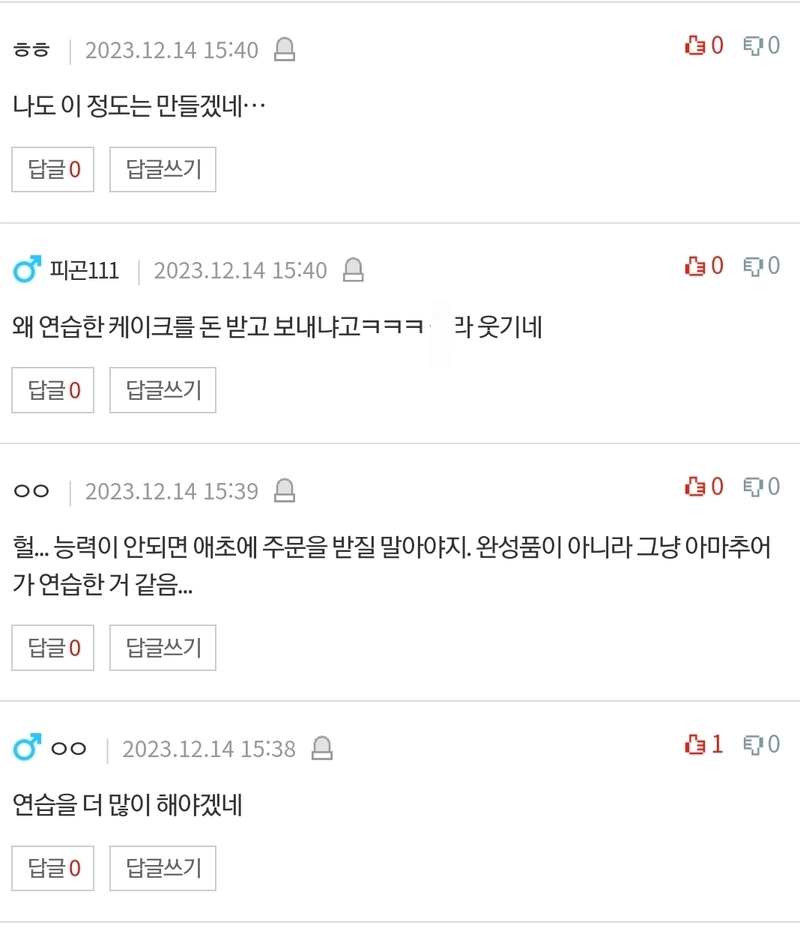Image resolution: width=800 pixels, height=936 pixels.
Task: Report 피곤111's comment with siren icon
Action: point(353,269)
